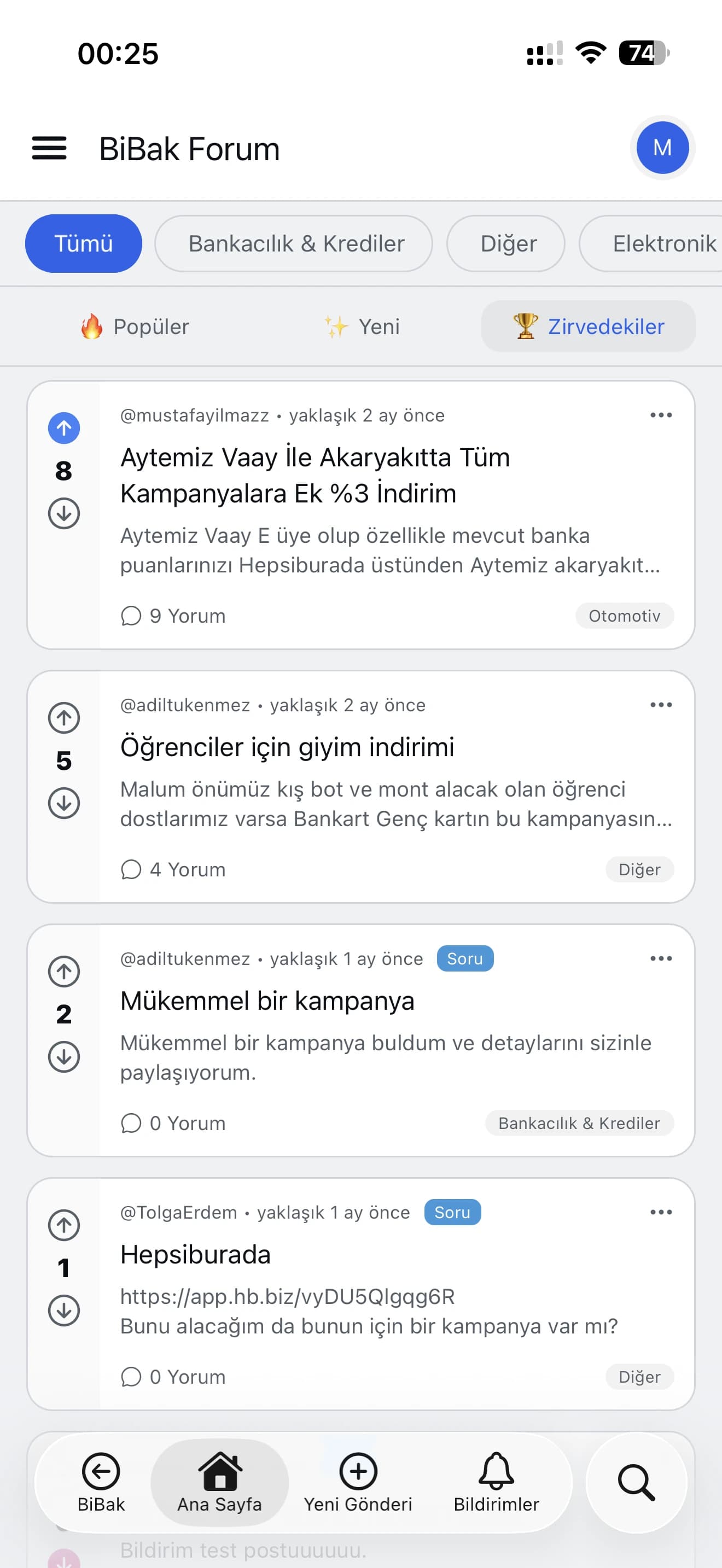The image size is (722, 1568).
Task: Open the navigation hamburger menu
Action: [49, 147]
